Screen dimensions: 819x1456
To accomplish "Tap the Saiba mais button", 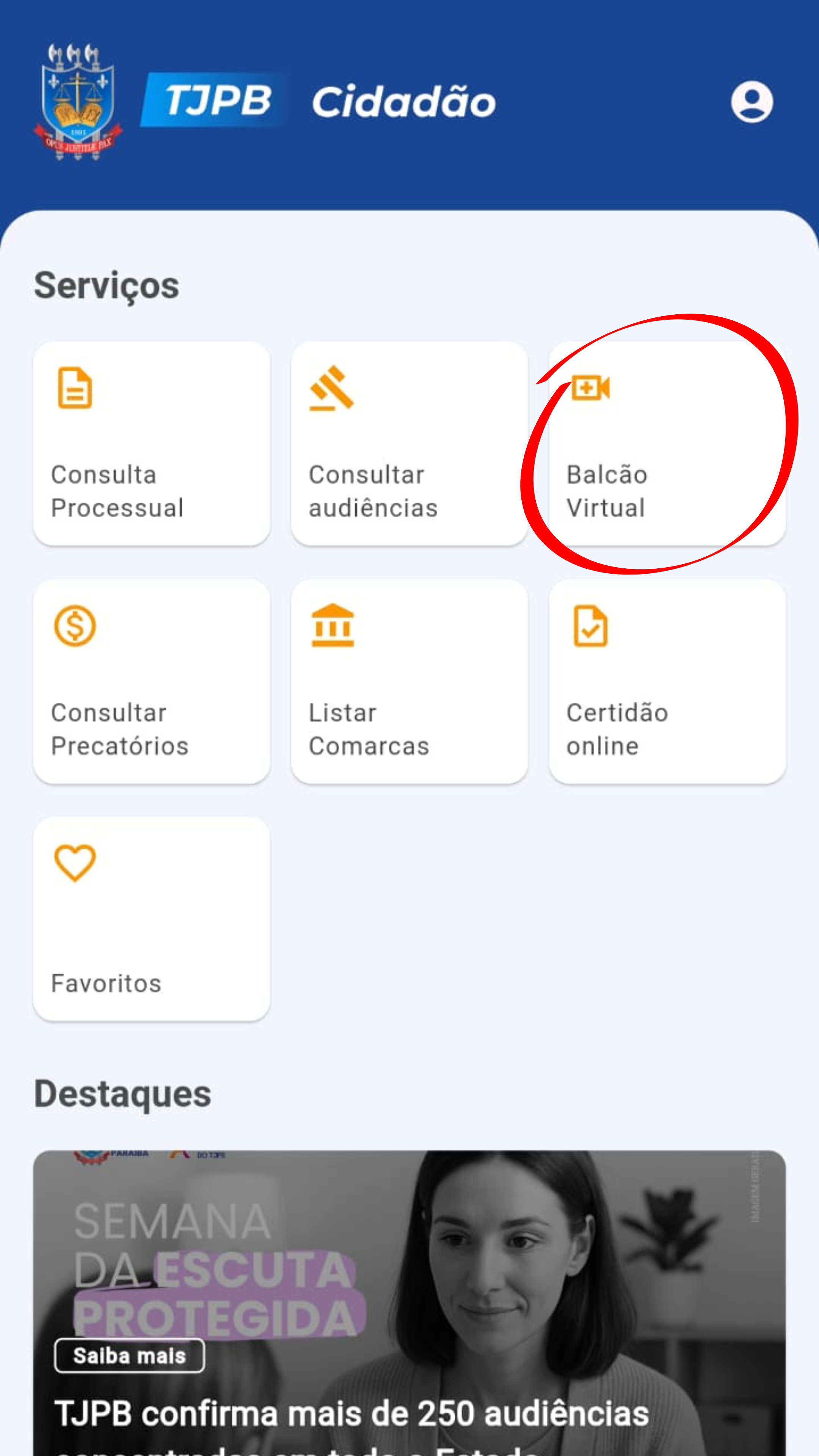I will pyautogui.click(x=129, y=1356).
